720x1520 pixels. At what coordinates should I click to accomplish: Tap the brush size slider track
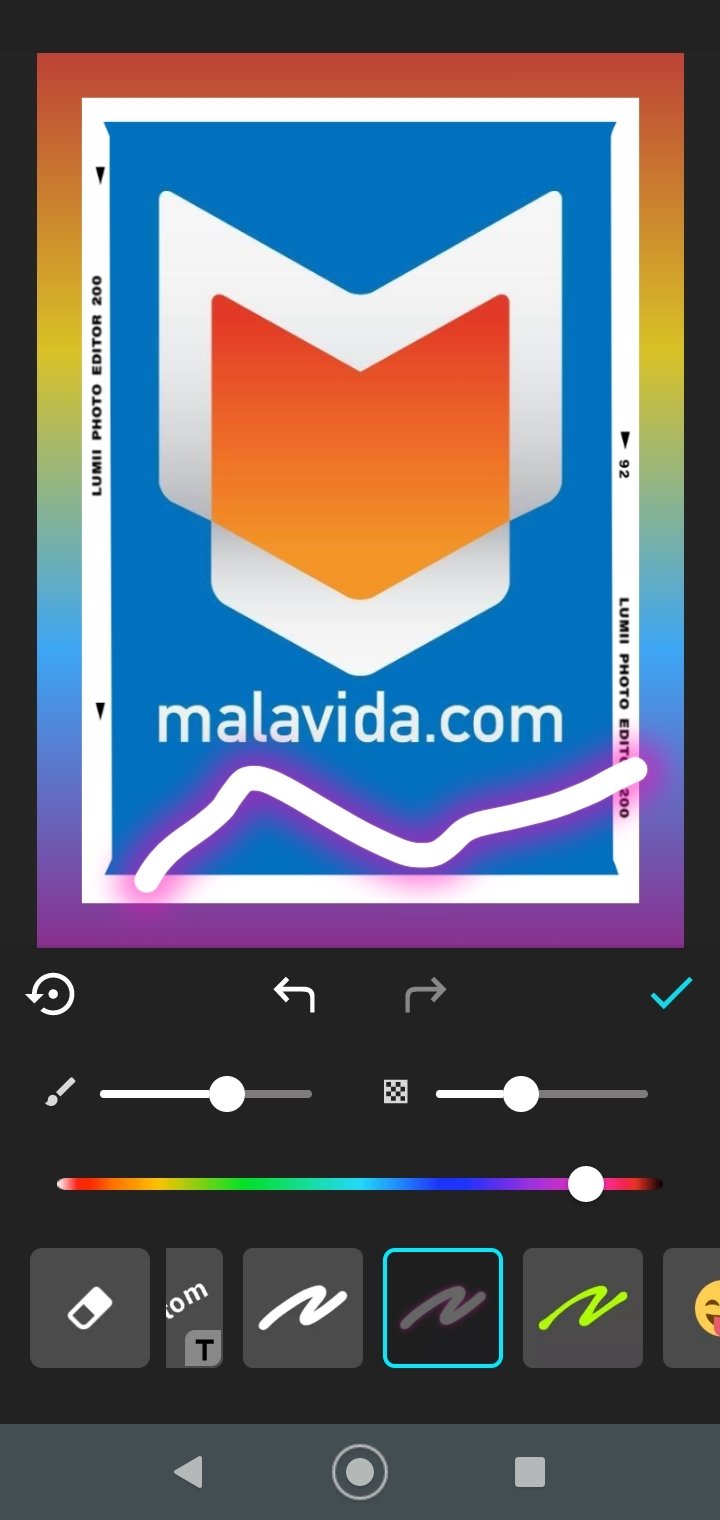point(206,1094)
